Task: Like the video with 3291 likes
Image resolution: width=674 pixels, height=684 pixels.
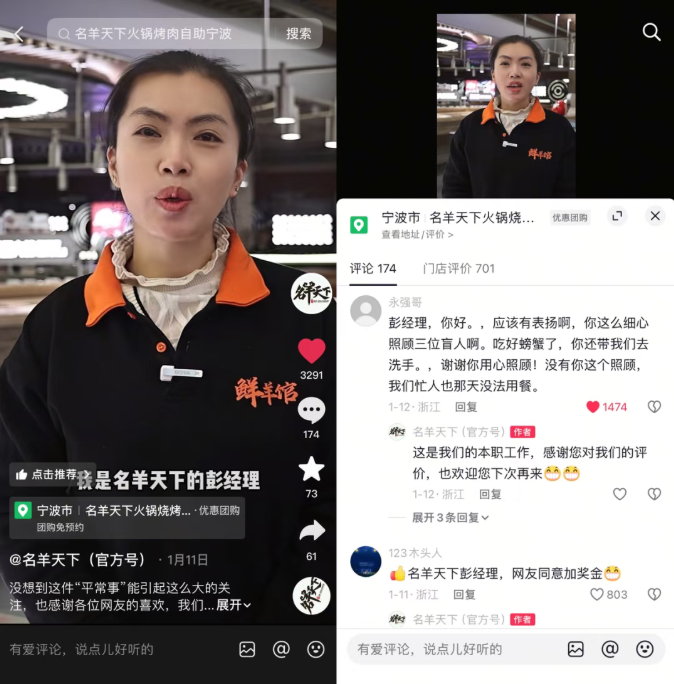Action: [x=312, y=351]
